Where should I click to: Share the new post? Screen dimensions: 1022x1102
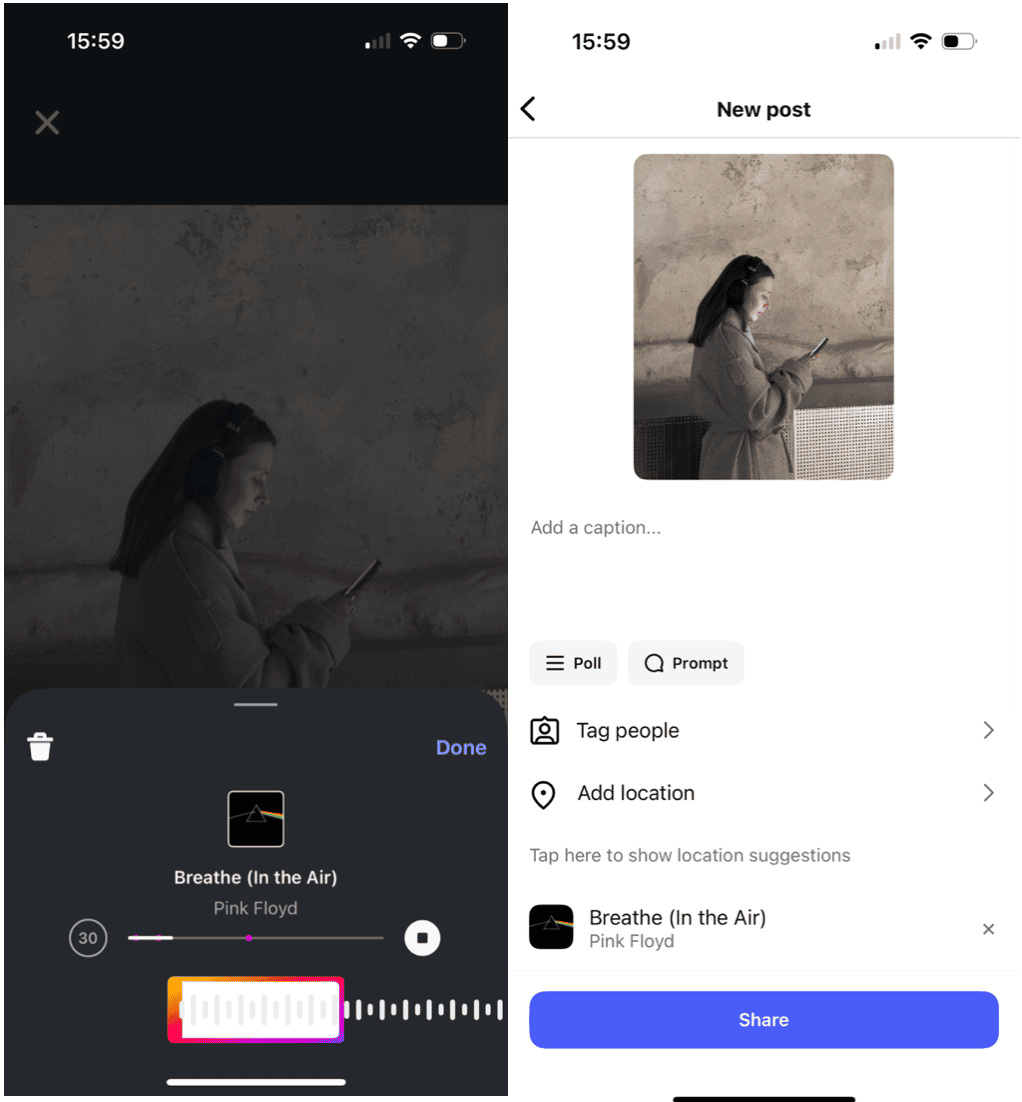coord(763,1020)
